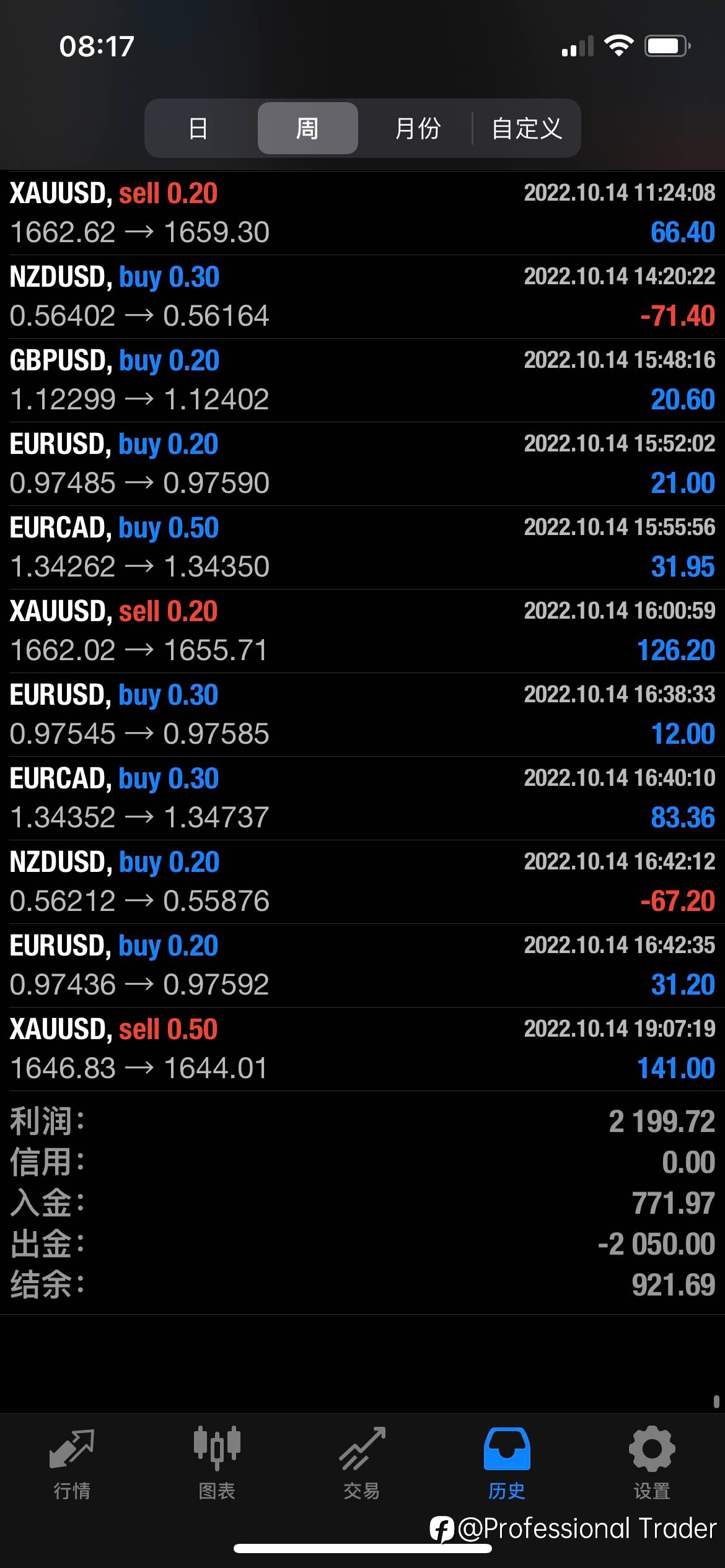
Task: Expand the EURUSD buy 0.20 trade at 16:42:35
Action: click(x=362, y=965)
